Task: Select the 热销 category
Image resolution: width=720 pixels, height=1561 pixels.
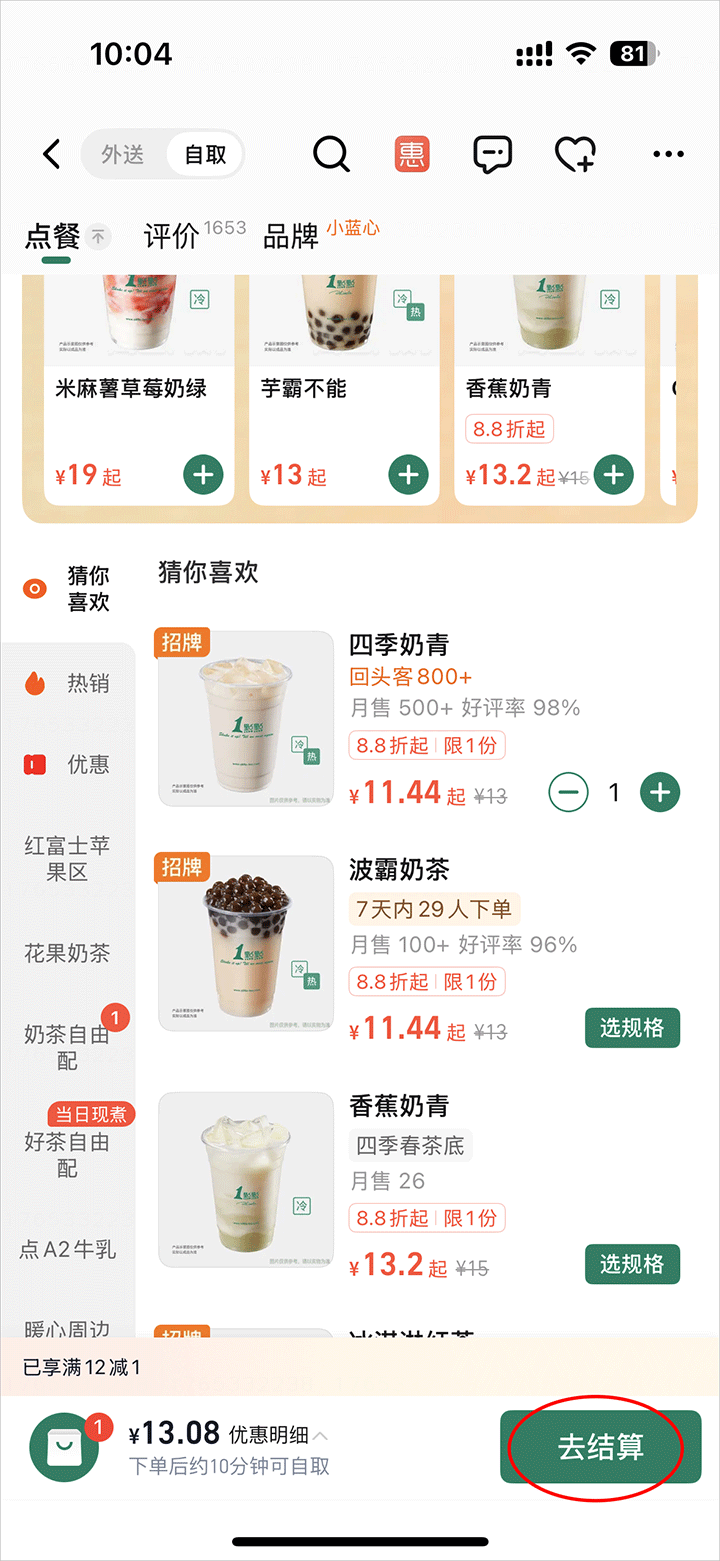Action: 68,684
